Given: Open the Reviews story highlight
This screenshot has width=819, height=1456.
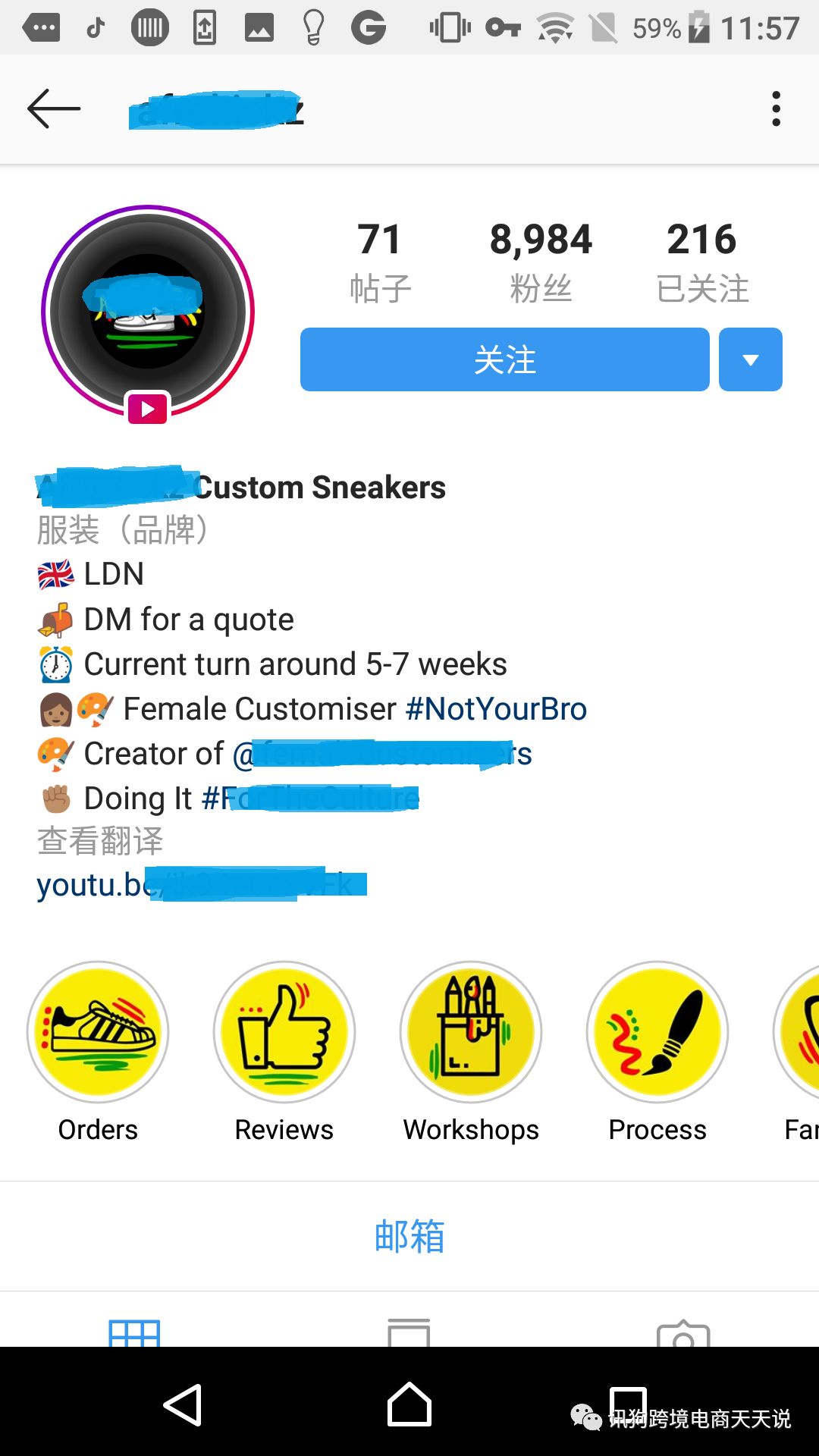Looking at the screenshot, I should (x=284, y=1032).
